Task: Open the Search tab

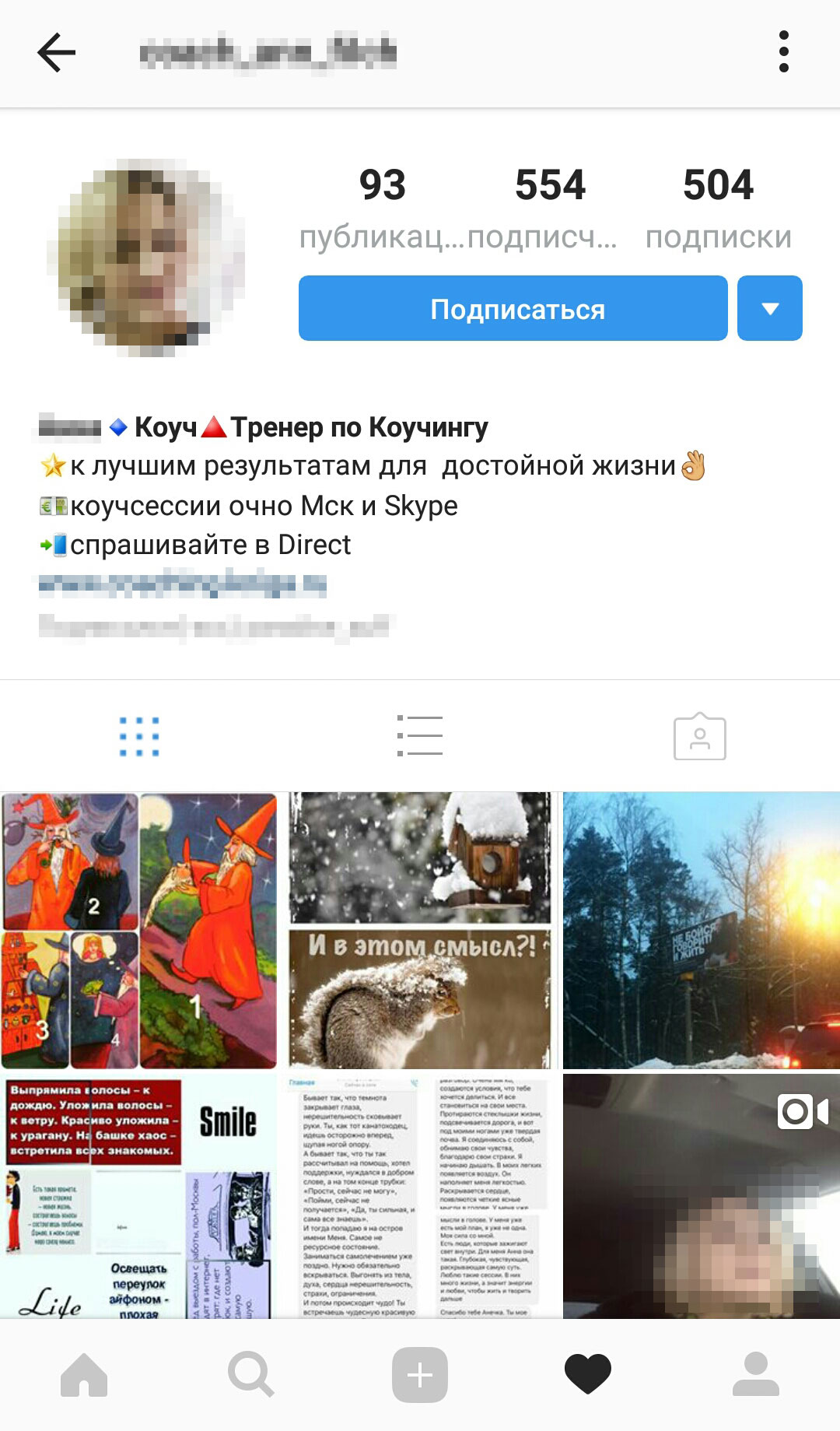Action: pos(250,1375)
